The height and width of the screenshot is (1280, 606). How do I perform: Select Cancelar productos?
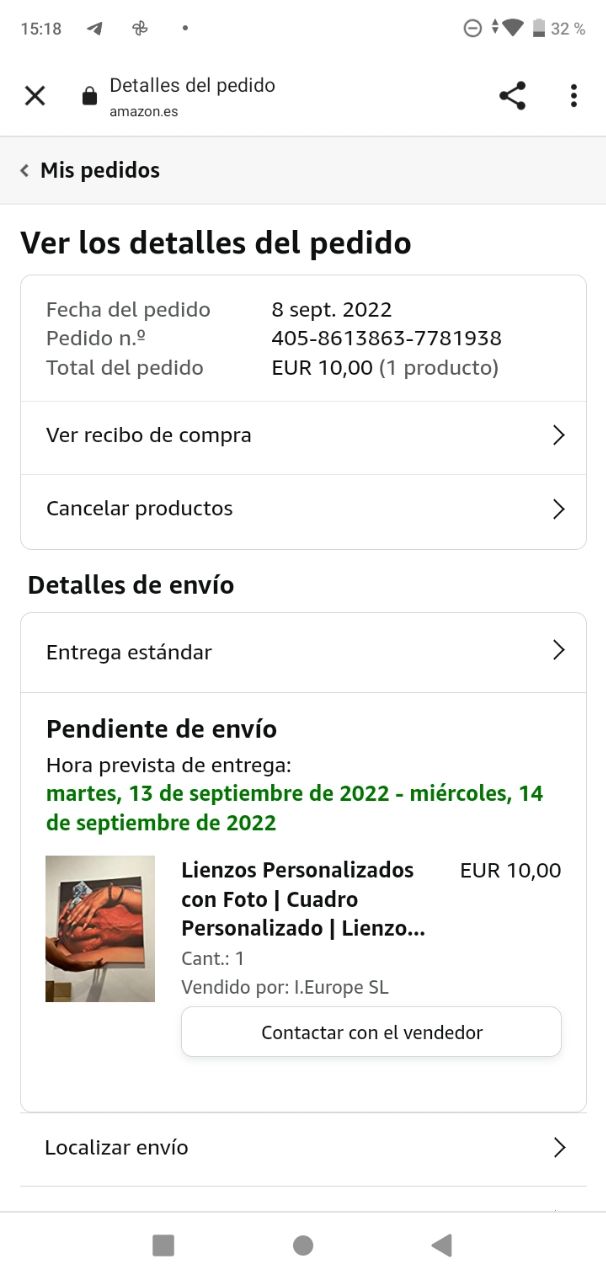click(303, 509)
